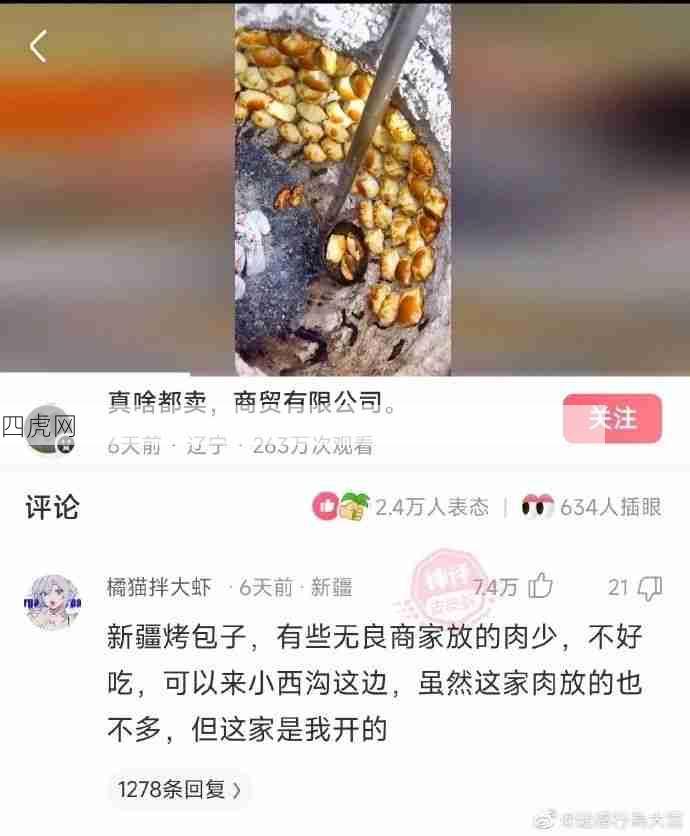
Task: Open 橘猫拌大虾's profile avatar
Action: coord(52,602)
